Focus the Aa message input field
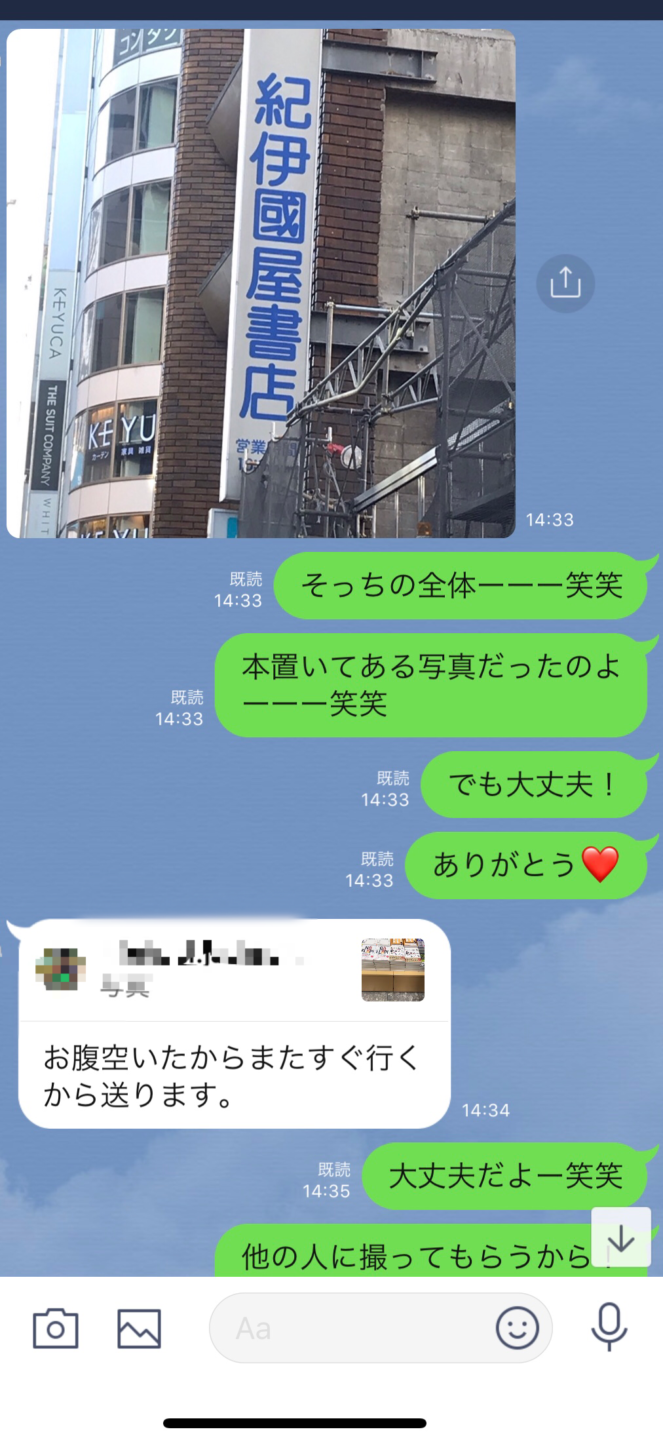Screen dimensions: 663x1440 tap(350, 1328)
